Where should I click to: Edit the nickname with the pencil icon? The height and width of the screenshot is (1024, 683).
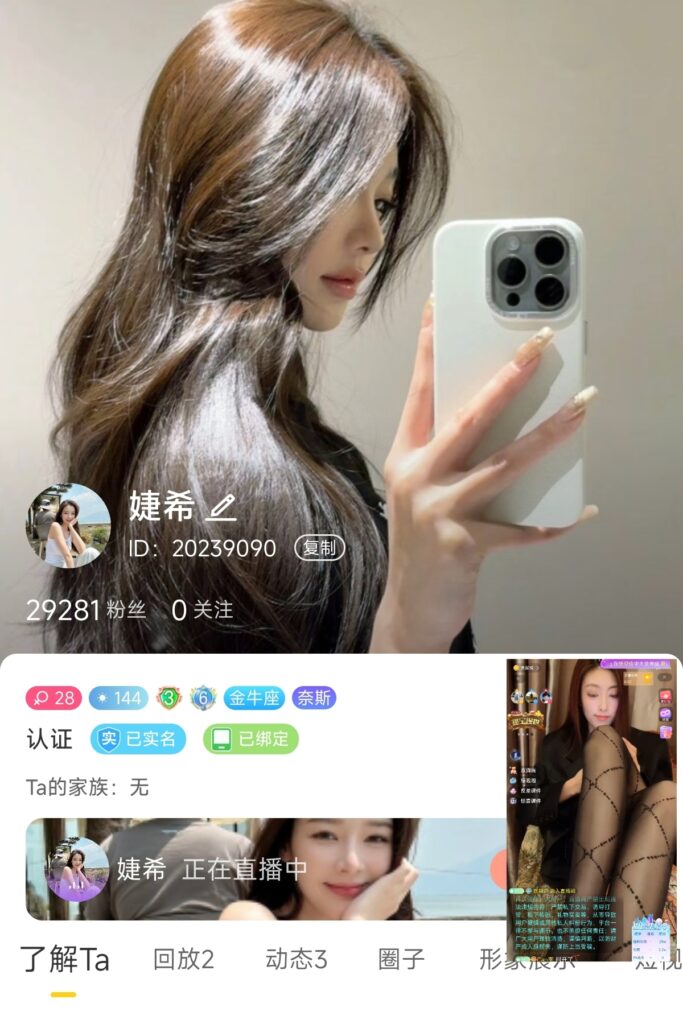[x=221, y=508]
